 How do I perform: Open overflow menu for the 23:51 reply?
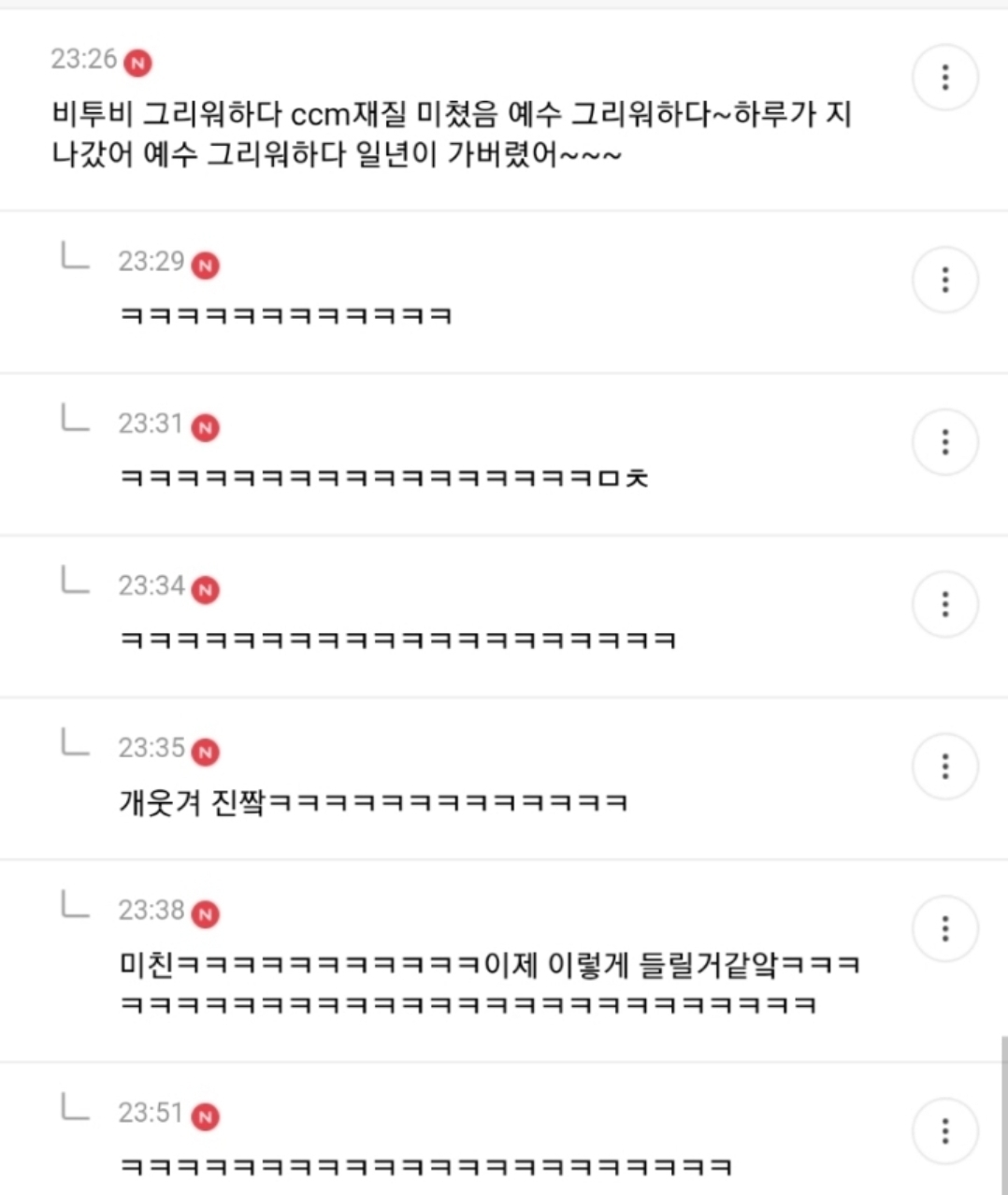tap(945, 1131)
